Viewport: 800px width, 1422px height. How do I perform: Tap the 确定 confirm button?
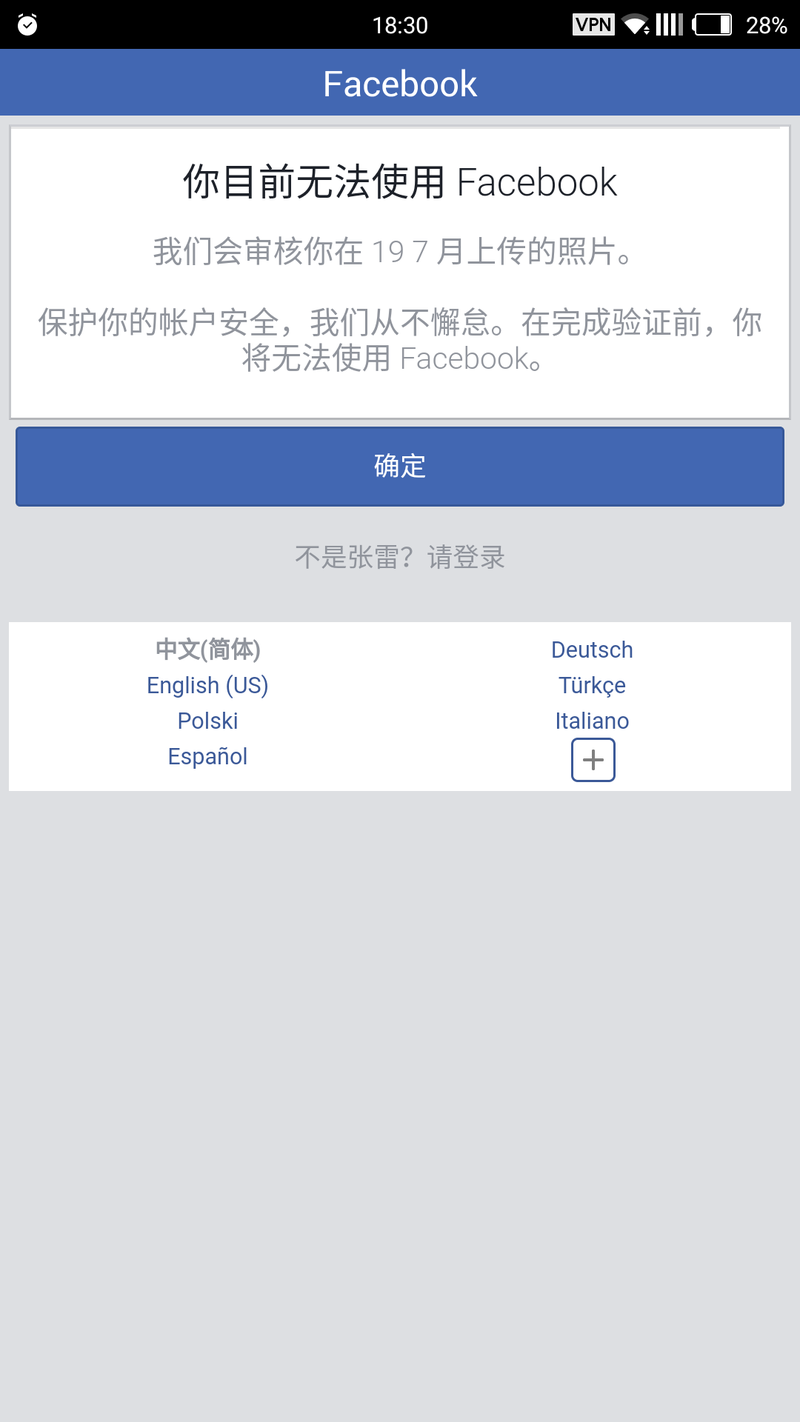[x=400, y=466]
